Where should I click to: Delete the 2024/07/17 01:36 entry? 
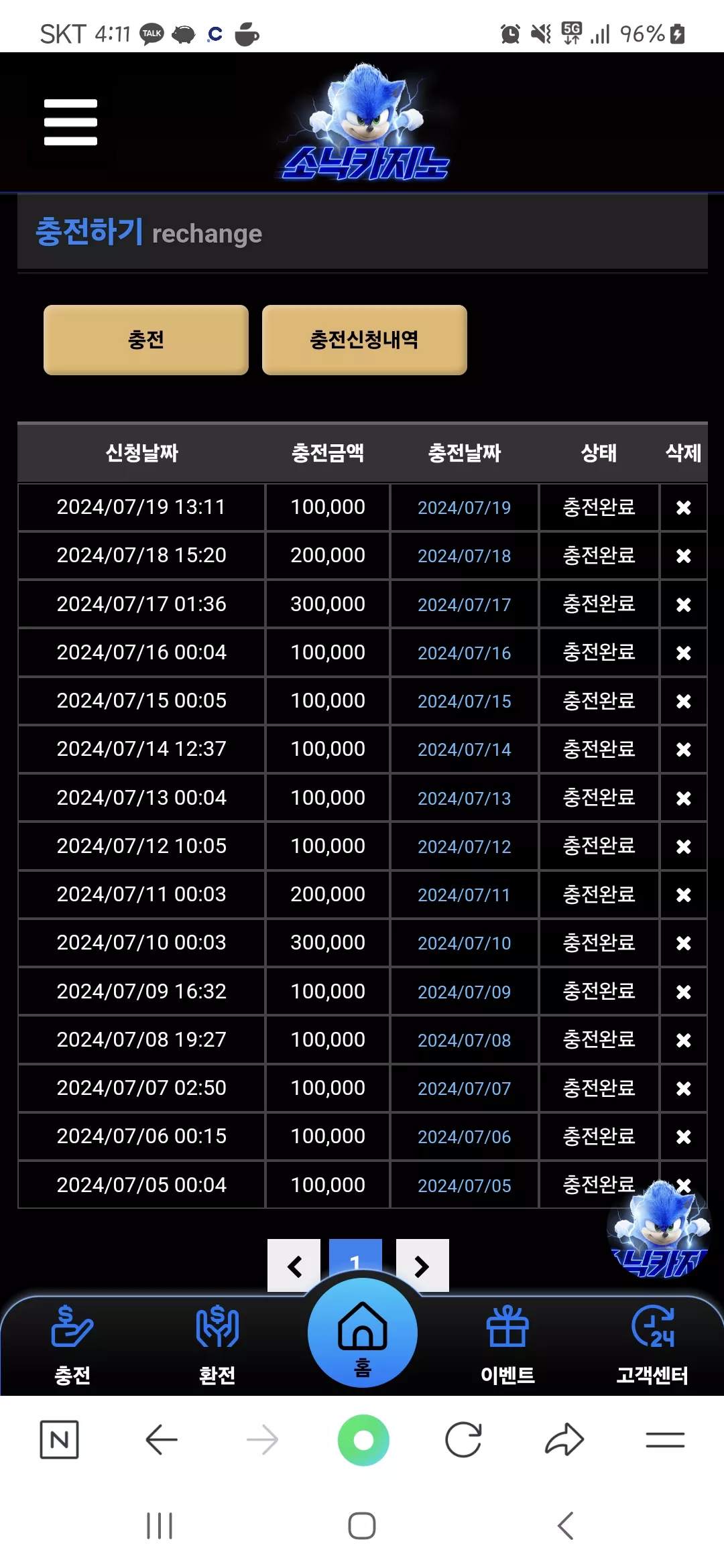coord(683,604)
